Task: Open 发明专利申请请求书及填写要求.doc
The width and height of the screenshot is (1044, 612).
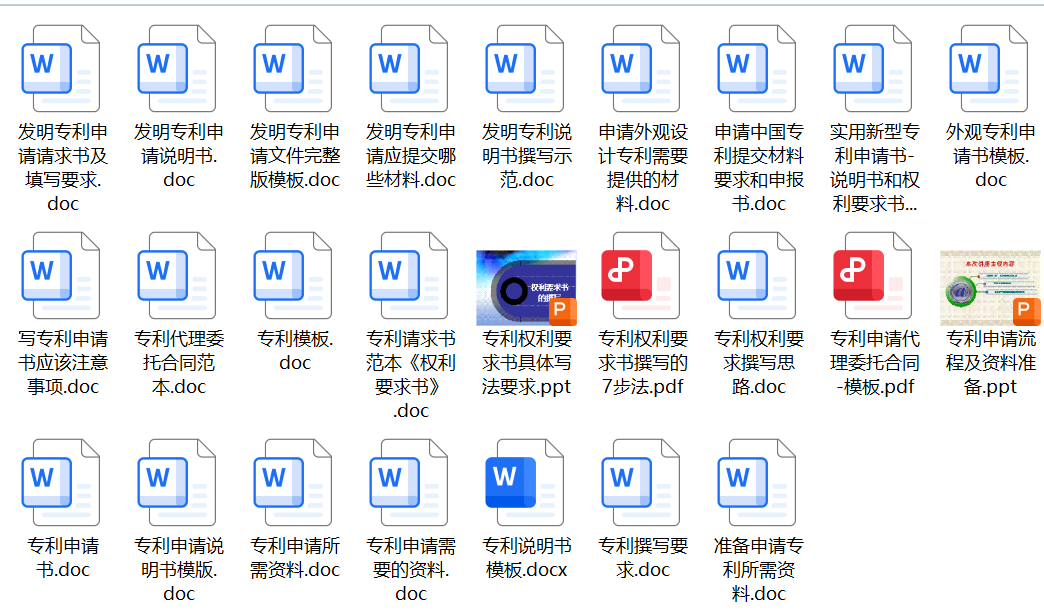Action: [62, 69]
